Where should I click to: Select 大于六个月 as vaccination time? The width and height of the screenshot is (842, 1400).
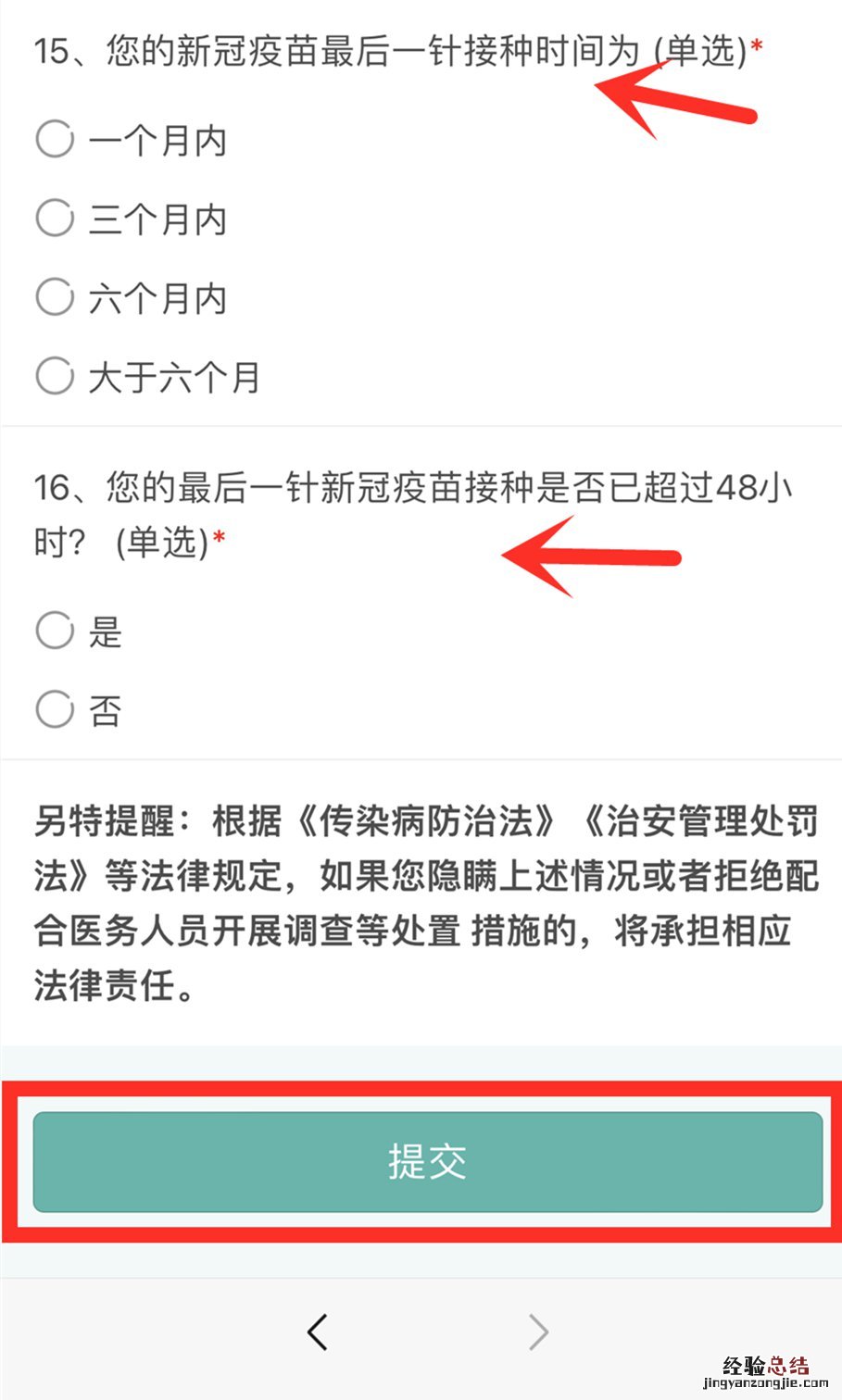coord(55,376)
